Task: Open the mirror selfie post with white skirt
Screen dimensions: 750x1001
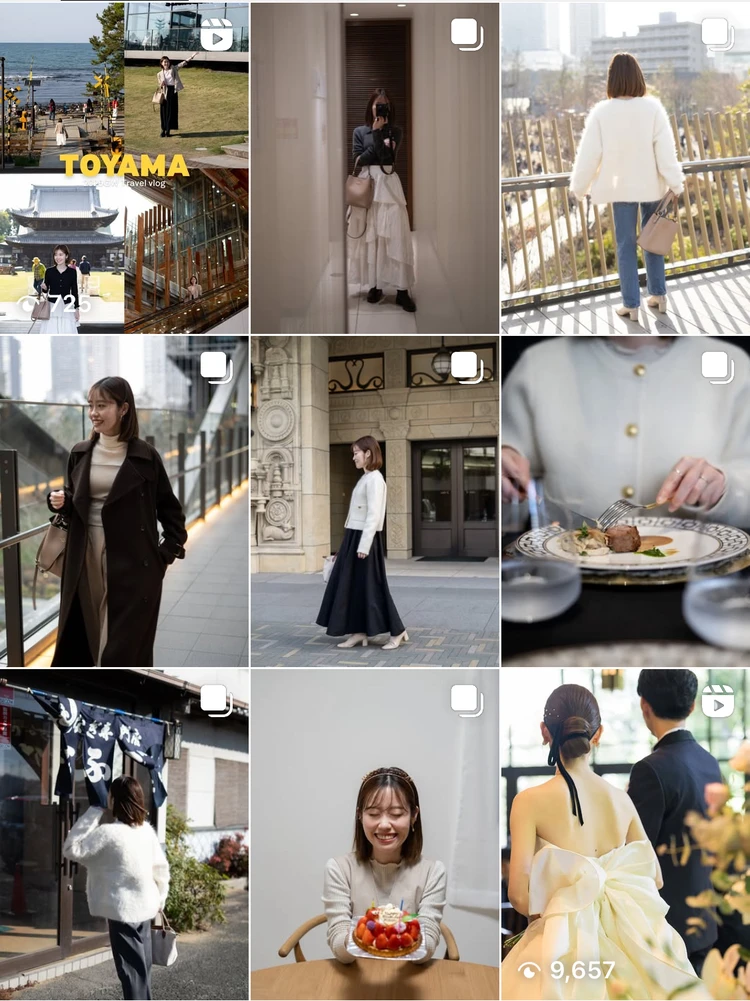Action: click(375, 167)
